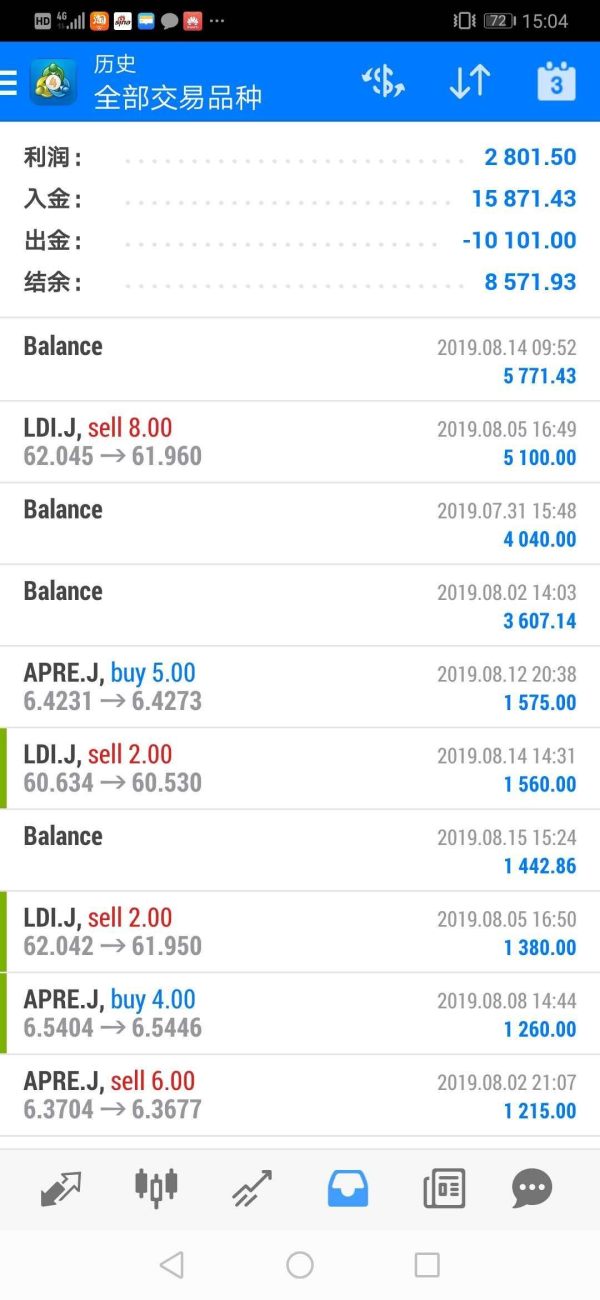This screenshot has height=1300, width=600.
Task: Open the history inbox tab
Action: [x=348, y=1188]
